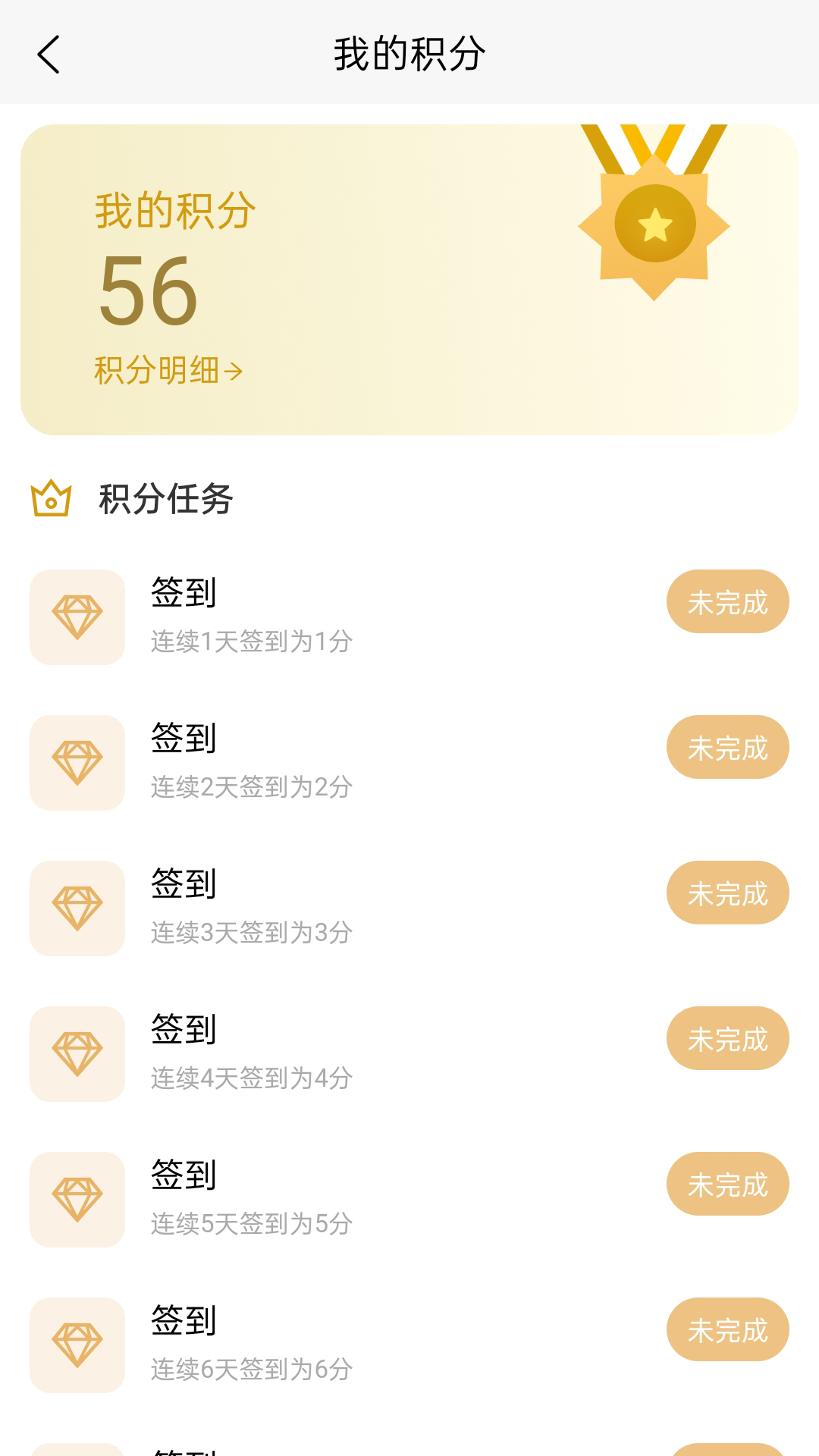819x1456 pixels.
Task: Tap the arrow next to 积分明细
Action: click(x=234, y=371)
